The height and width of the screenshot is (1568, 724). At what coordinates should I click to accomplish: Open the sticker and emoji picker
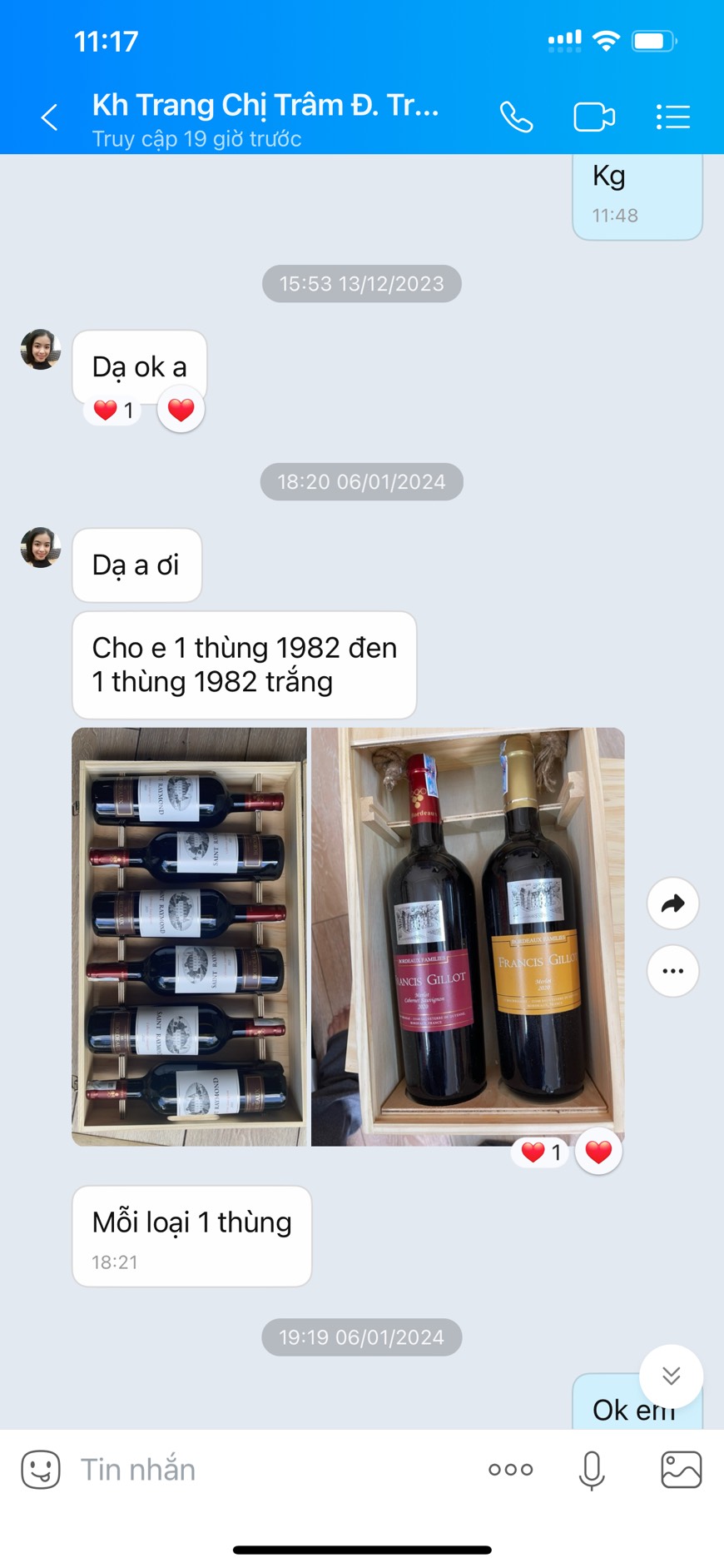[x=41, y=1470]
